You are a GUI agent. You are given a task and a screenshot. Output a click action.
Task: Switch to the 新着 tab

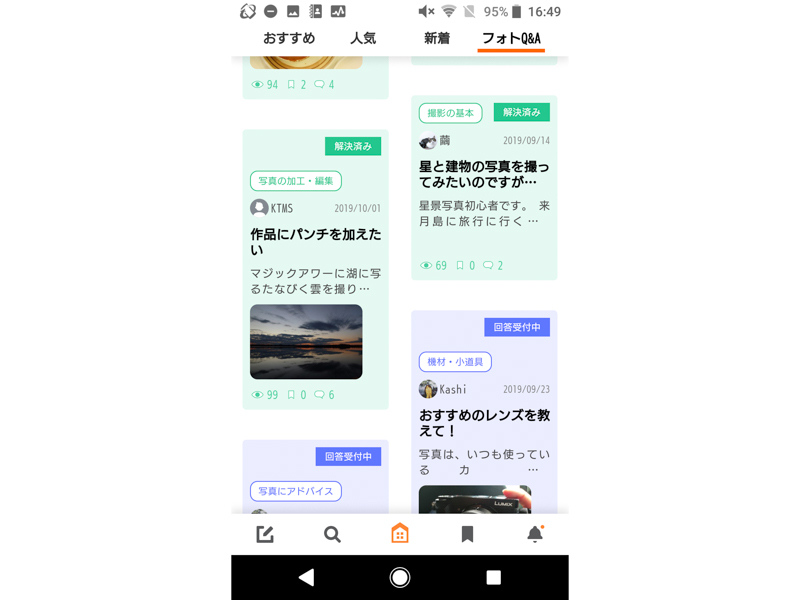437,38
